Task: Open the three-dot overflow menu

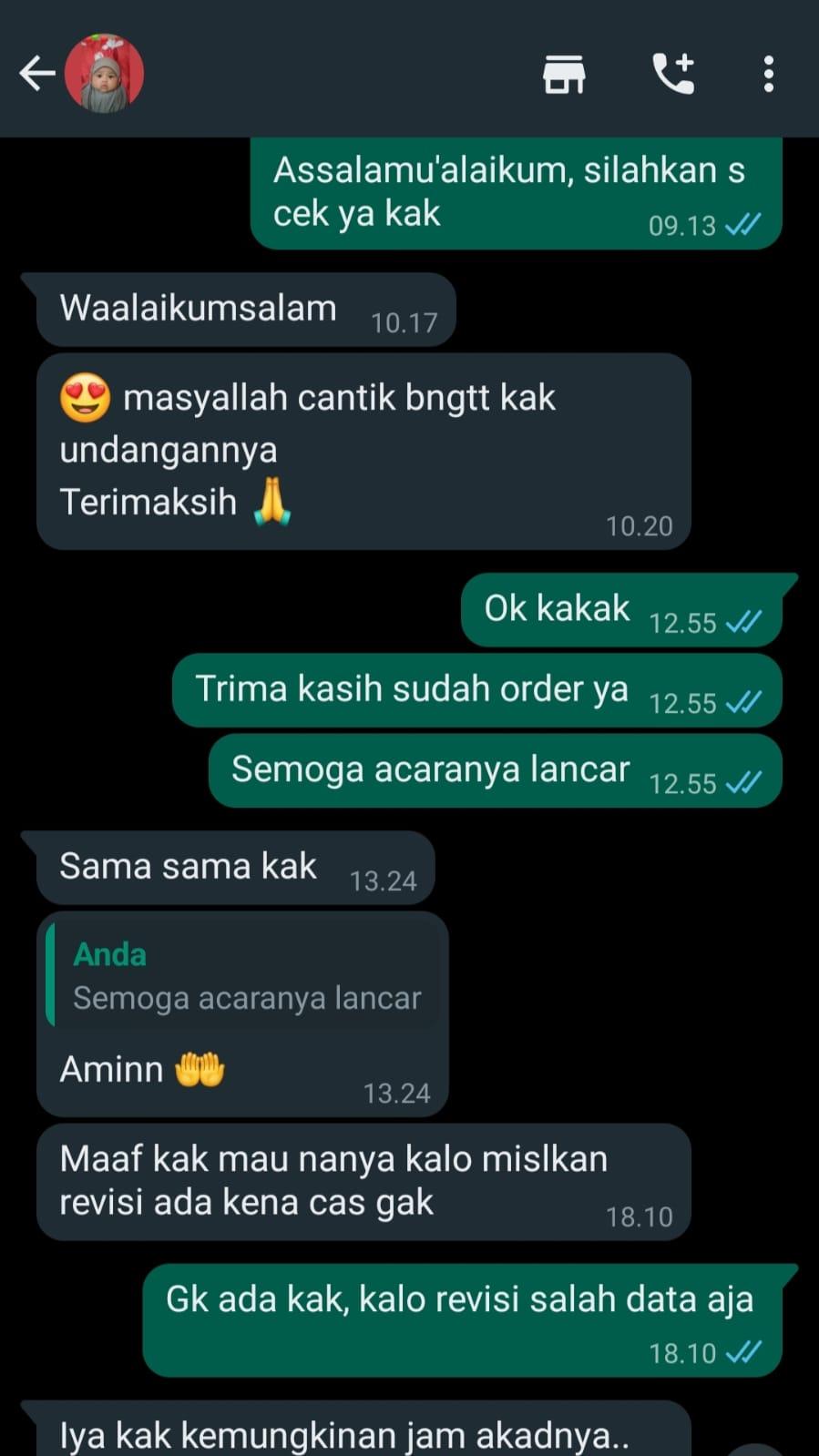Action: click(x=769, y=74)
